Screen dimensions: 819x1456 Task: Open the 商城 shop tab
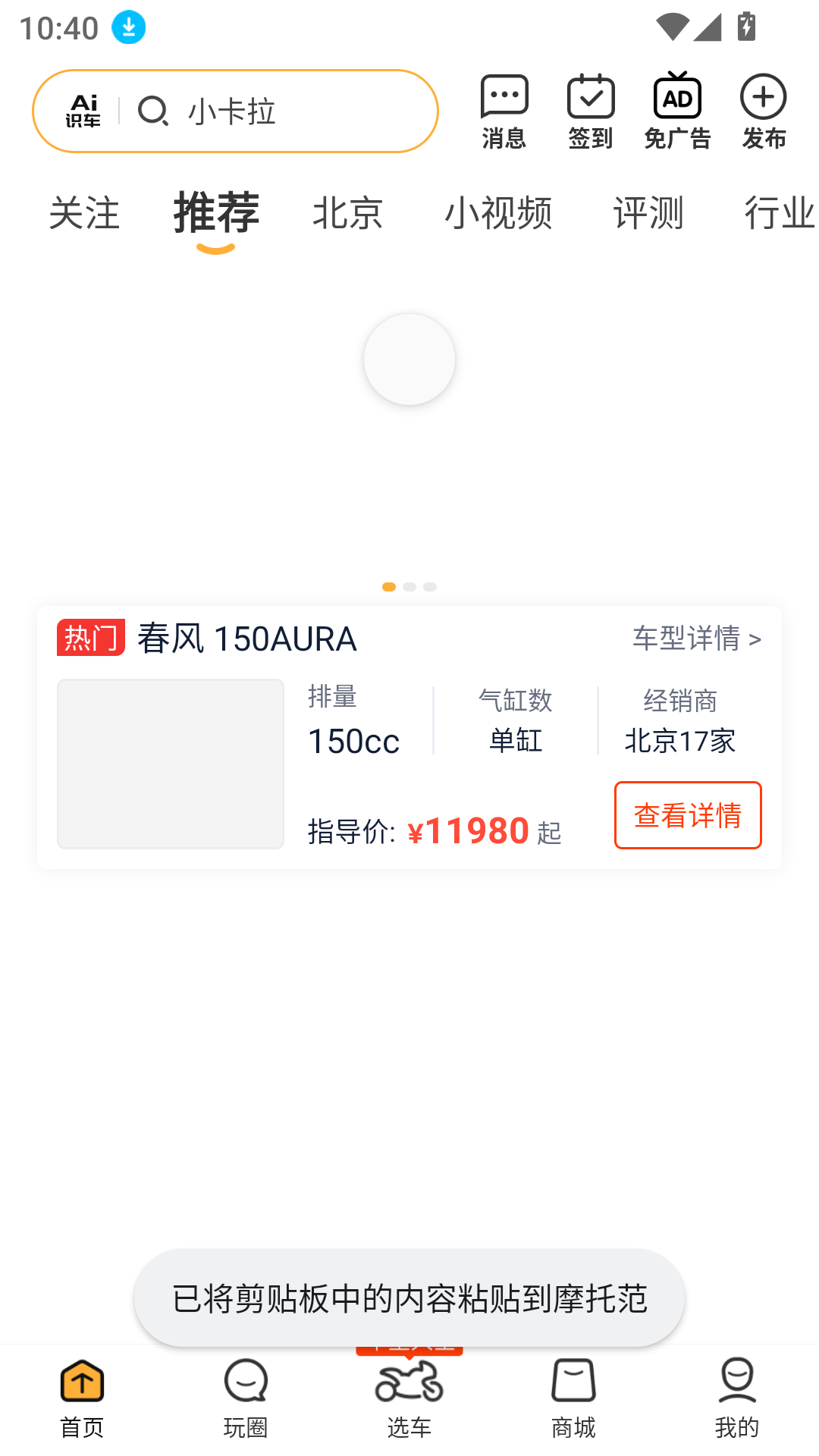pyautogui.click(x=573, y=1399)
